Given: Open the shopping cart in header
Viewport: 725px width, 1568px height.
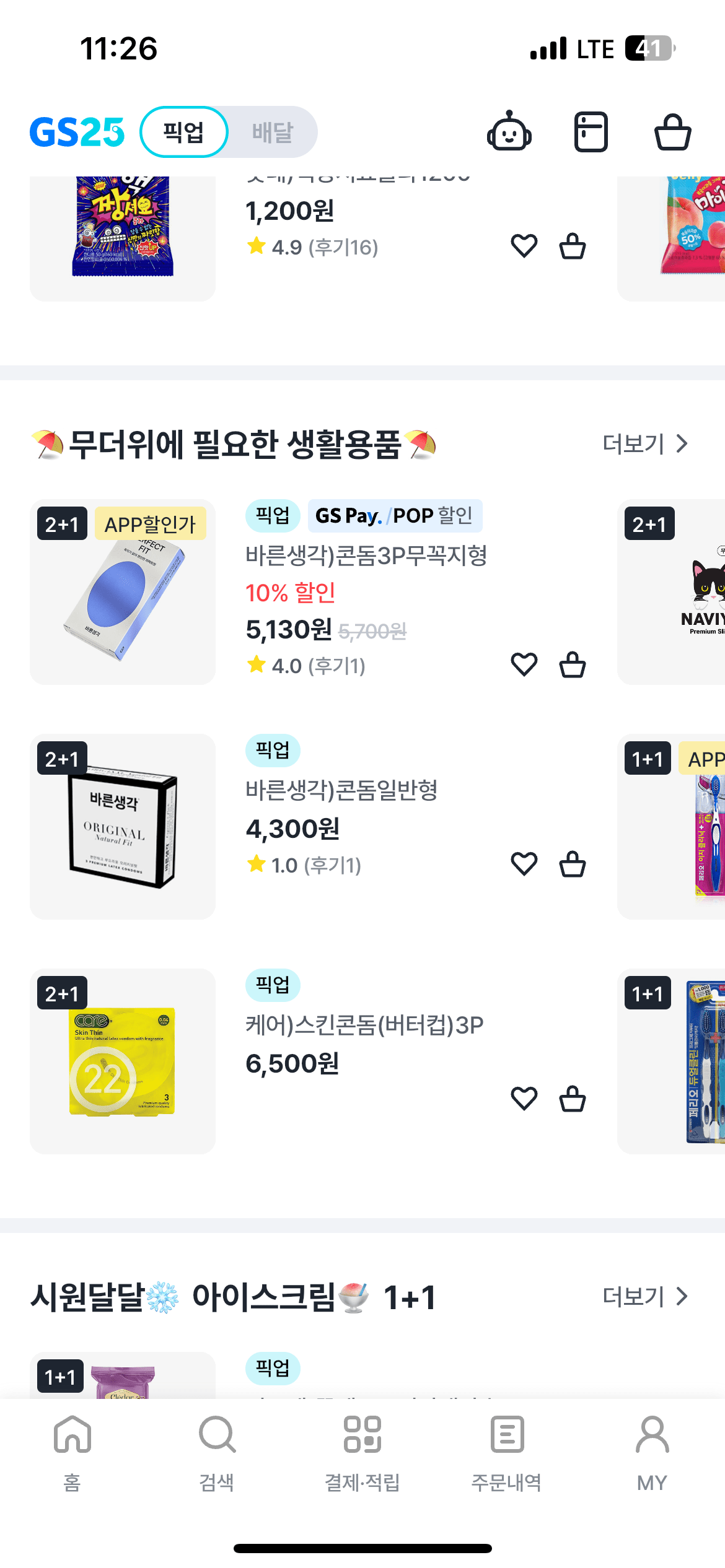Looking at the screenshot, I should point(672,131).
